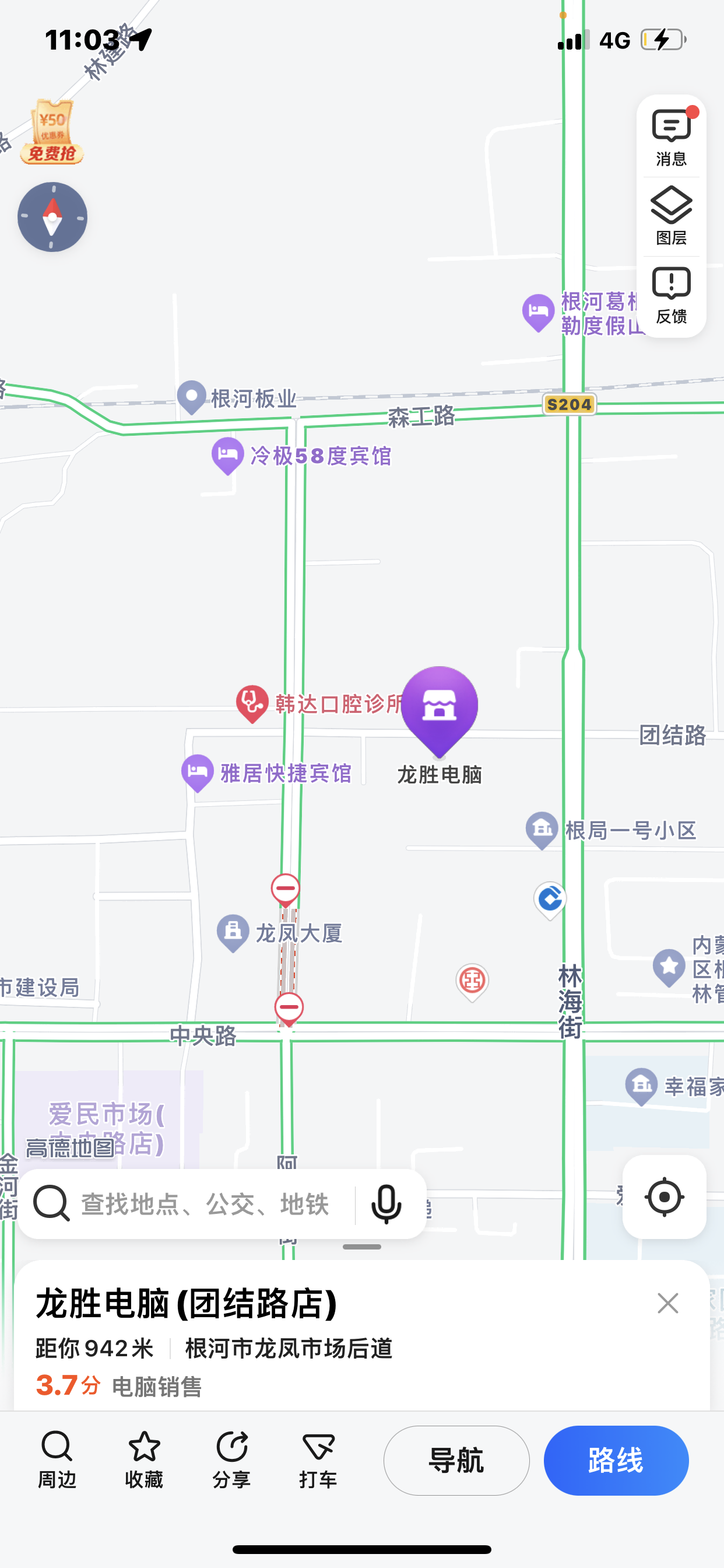724x1568 pixels.
Task: Save this place with 收藏
Action: [x=144, y=1459]
